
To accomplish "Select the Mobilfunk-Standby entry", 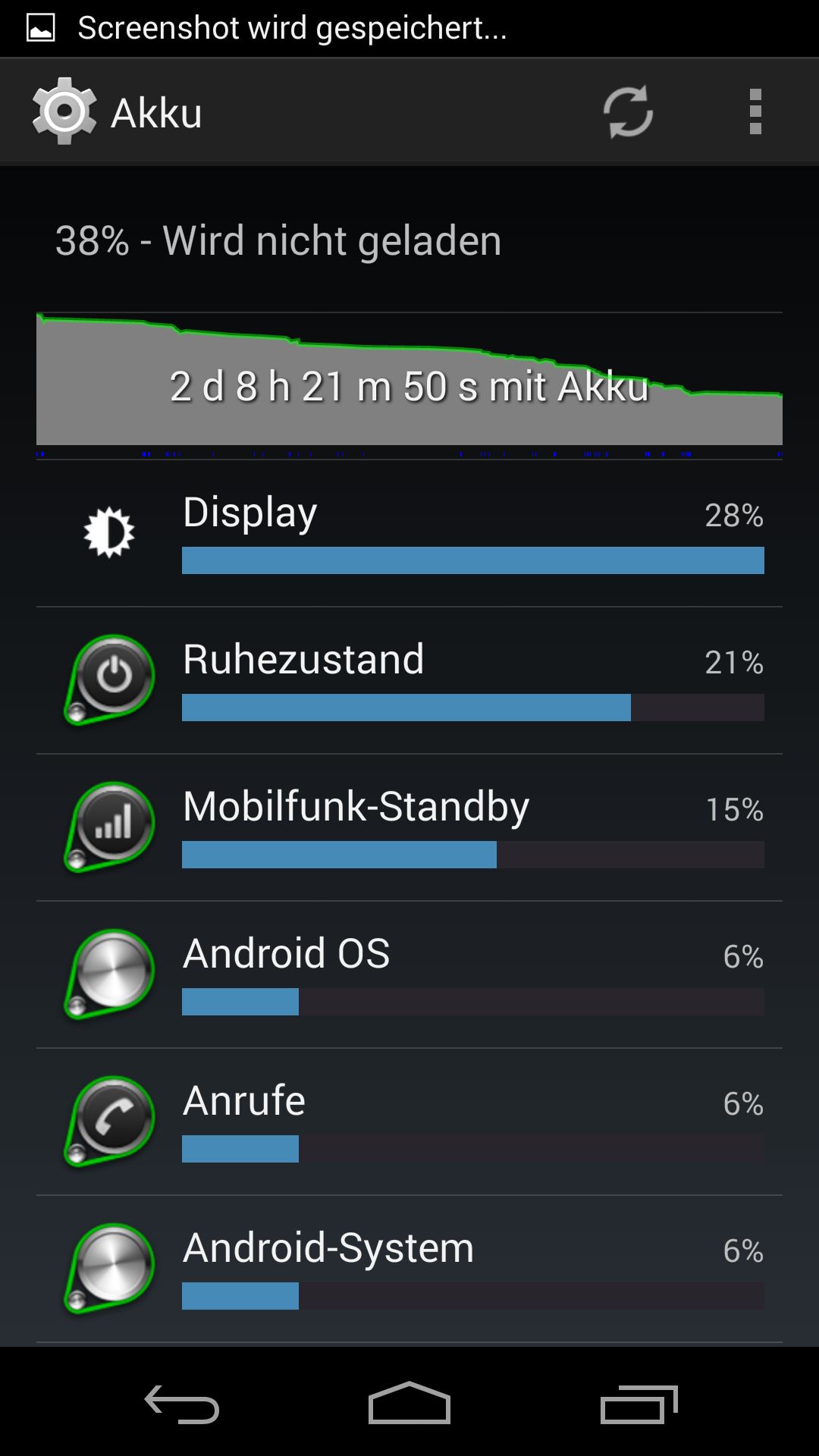I will 409,827.
